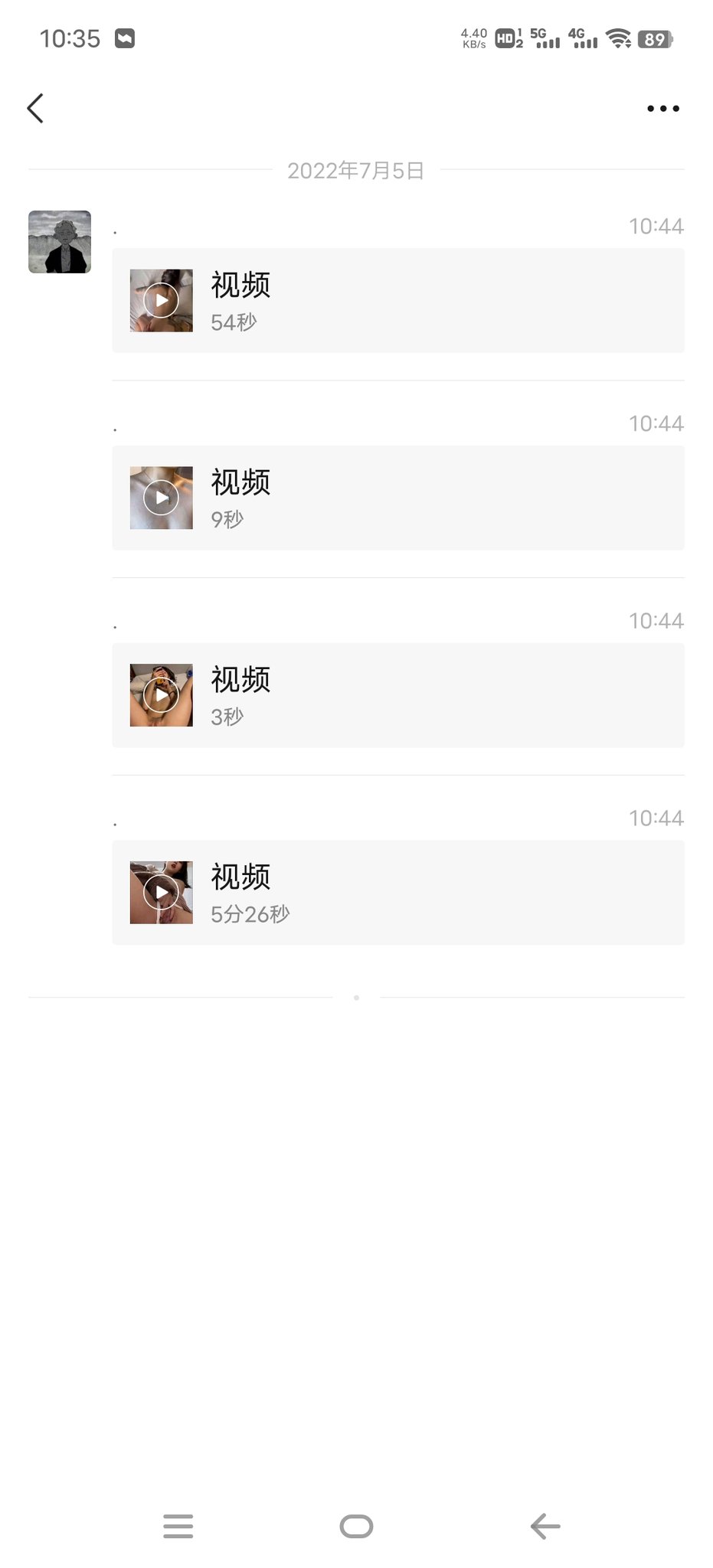Play the 54秒 video
This screenshot has width=713, height=1568.
tap(162, 301)
